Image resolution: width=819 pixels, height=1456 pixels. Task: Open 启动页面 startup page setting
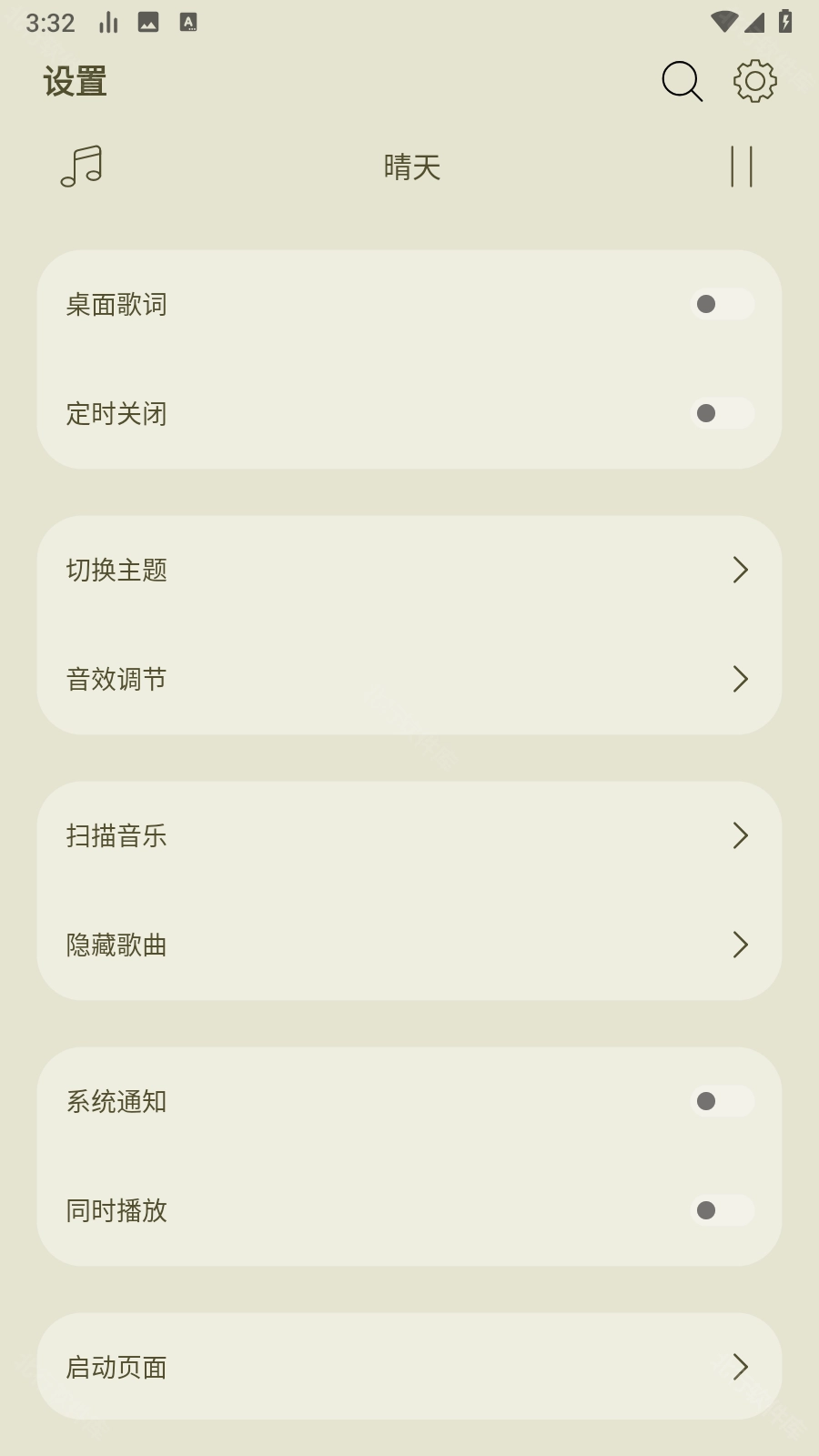(409, 1367)
